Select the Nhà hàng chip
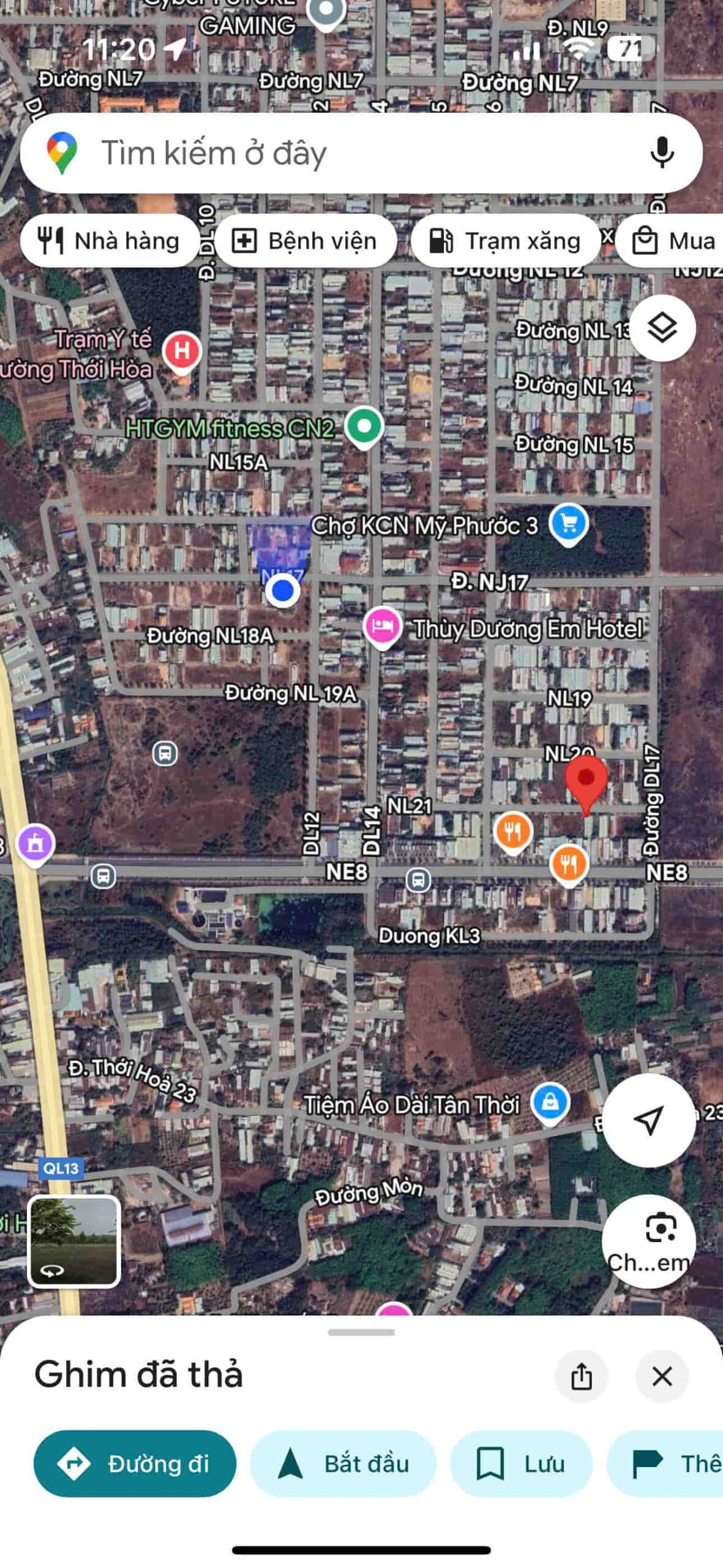 point(110,241)
